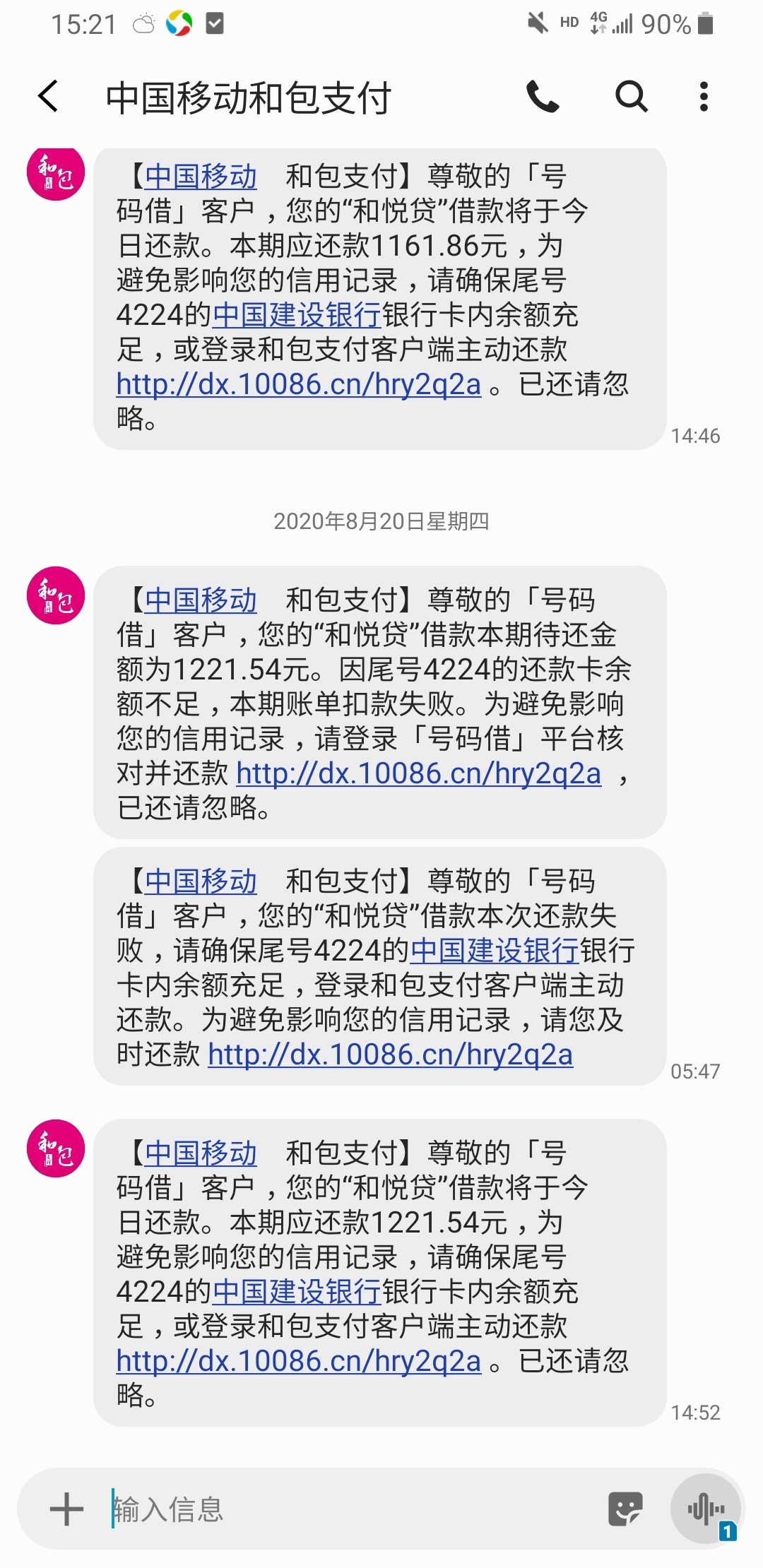Open the plus attachment menu
This screenshot has height=1568, width=763.
tap(67, 1509)
